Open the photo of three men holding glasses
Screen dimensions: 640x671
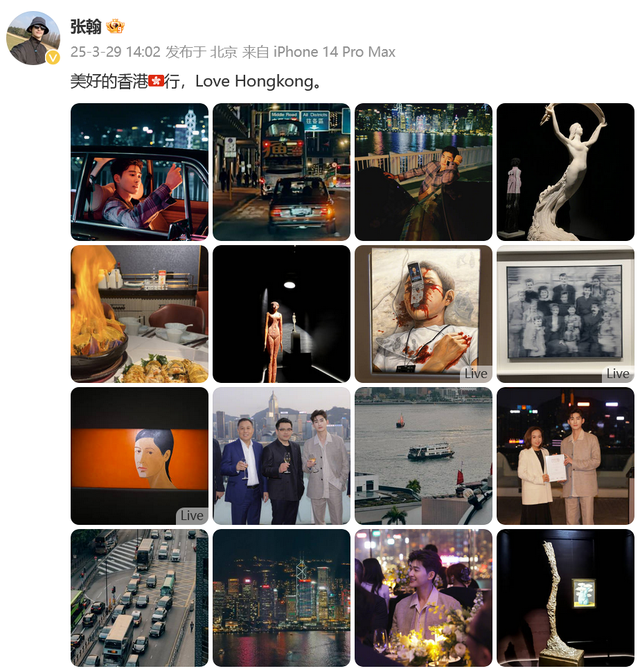(x=282, y=456)
